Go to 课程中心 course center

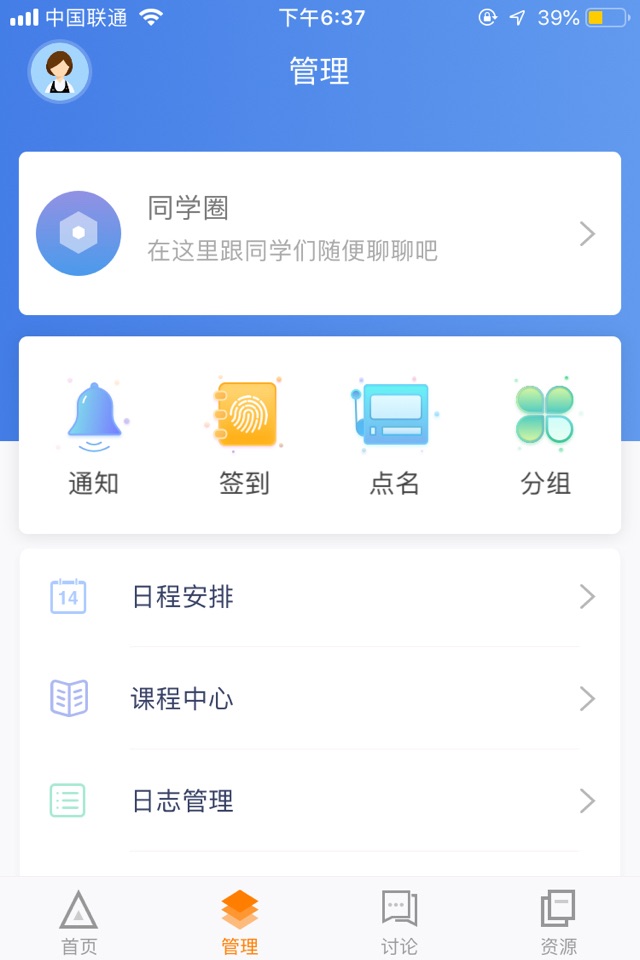(x=319, y=699)
